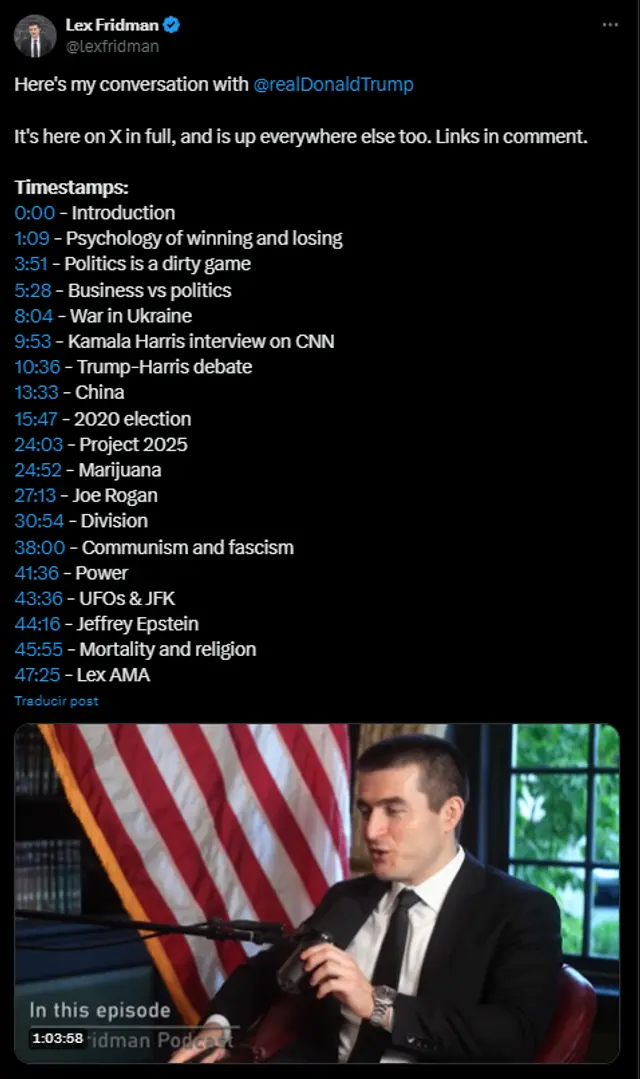Jump to 15:47 2020 election

tap(38, 419)
